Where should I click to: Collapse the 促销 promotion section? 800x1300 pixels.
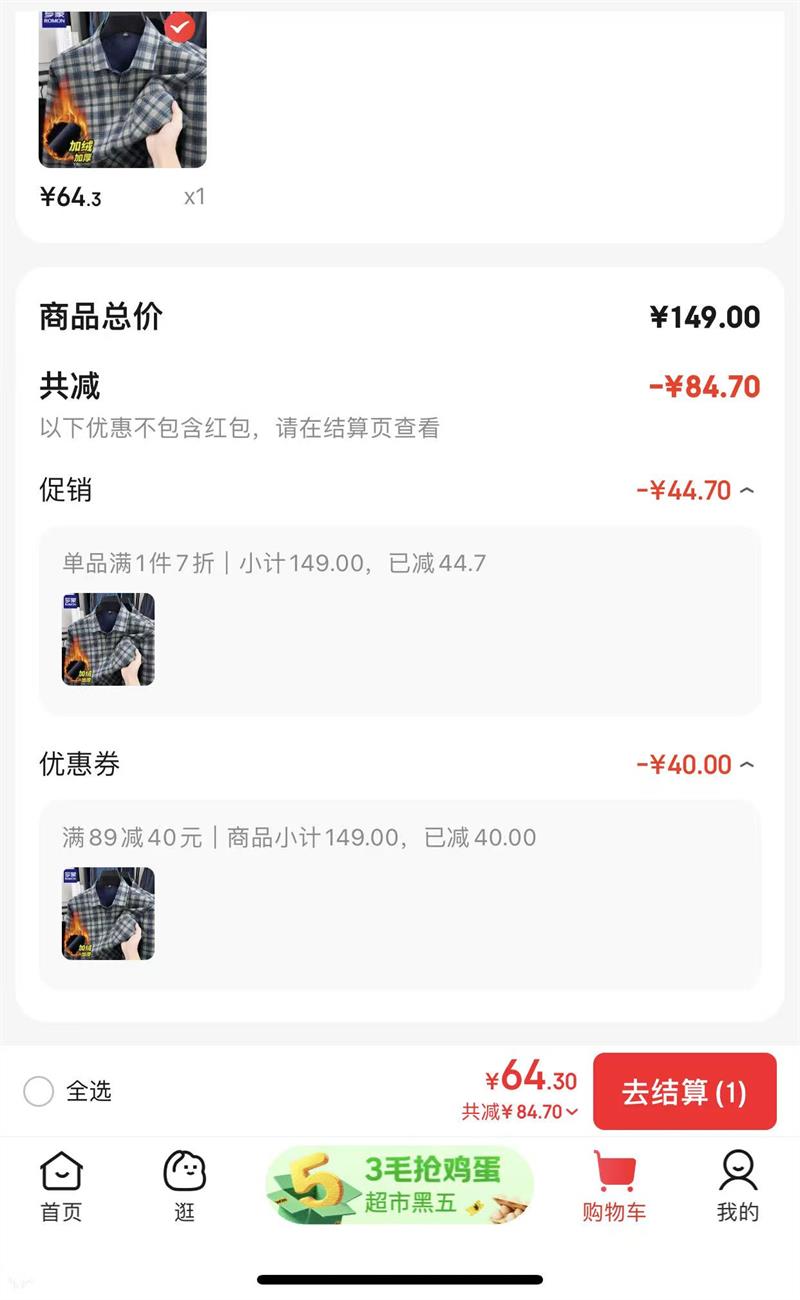(x=746, y=491)
